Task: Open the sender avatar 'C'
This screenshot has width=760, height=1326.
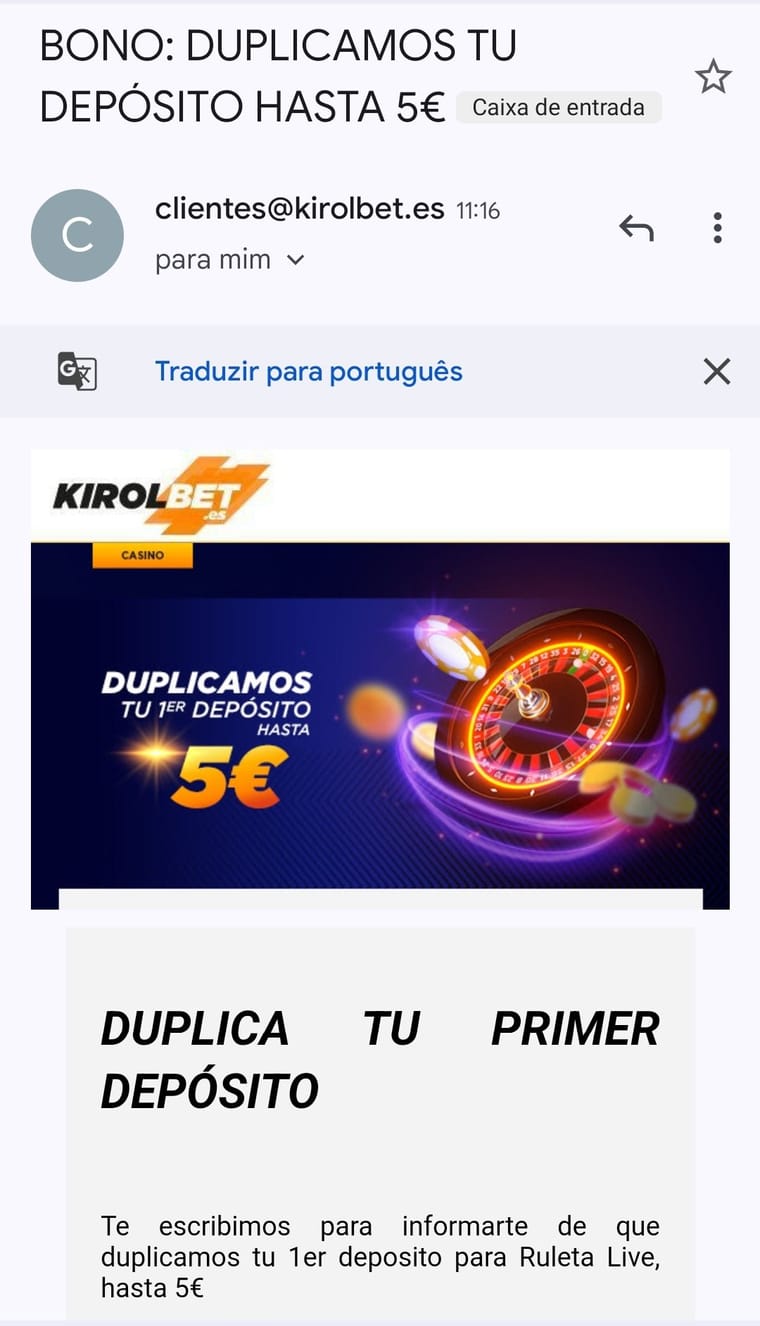Action: (x=78, y=235)
